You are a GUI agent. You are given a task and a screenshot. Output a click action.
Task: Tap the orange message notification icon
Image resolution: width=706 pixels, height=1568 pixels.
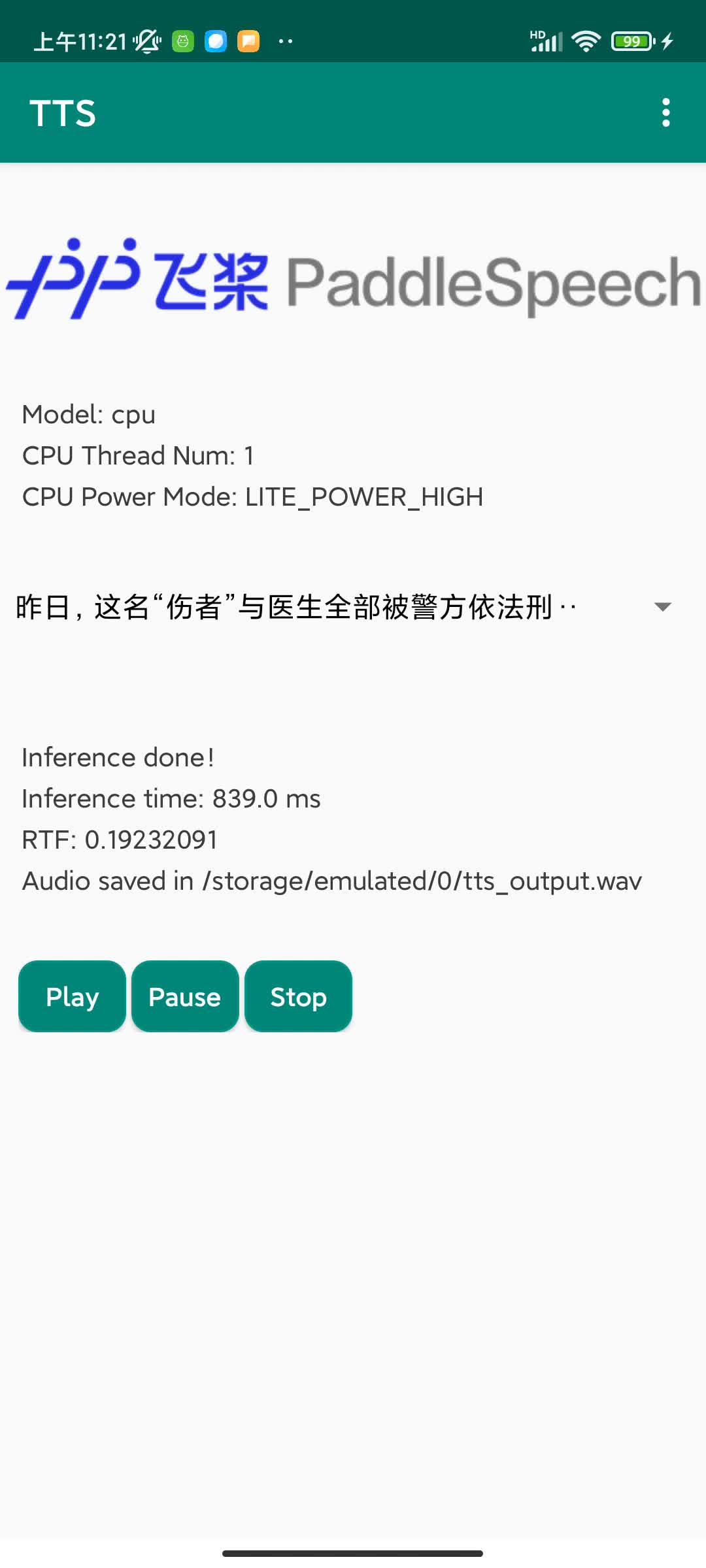[248, 41]
